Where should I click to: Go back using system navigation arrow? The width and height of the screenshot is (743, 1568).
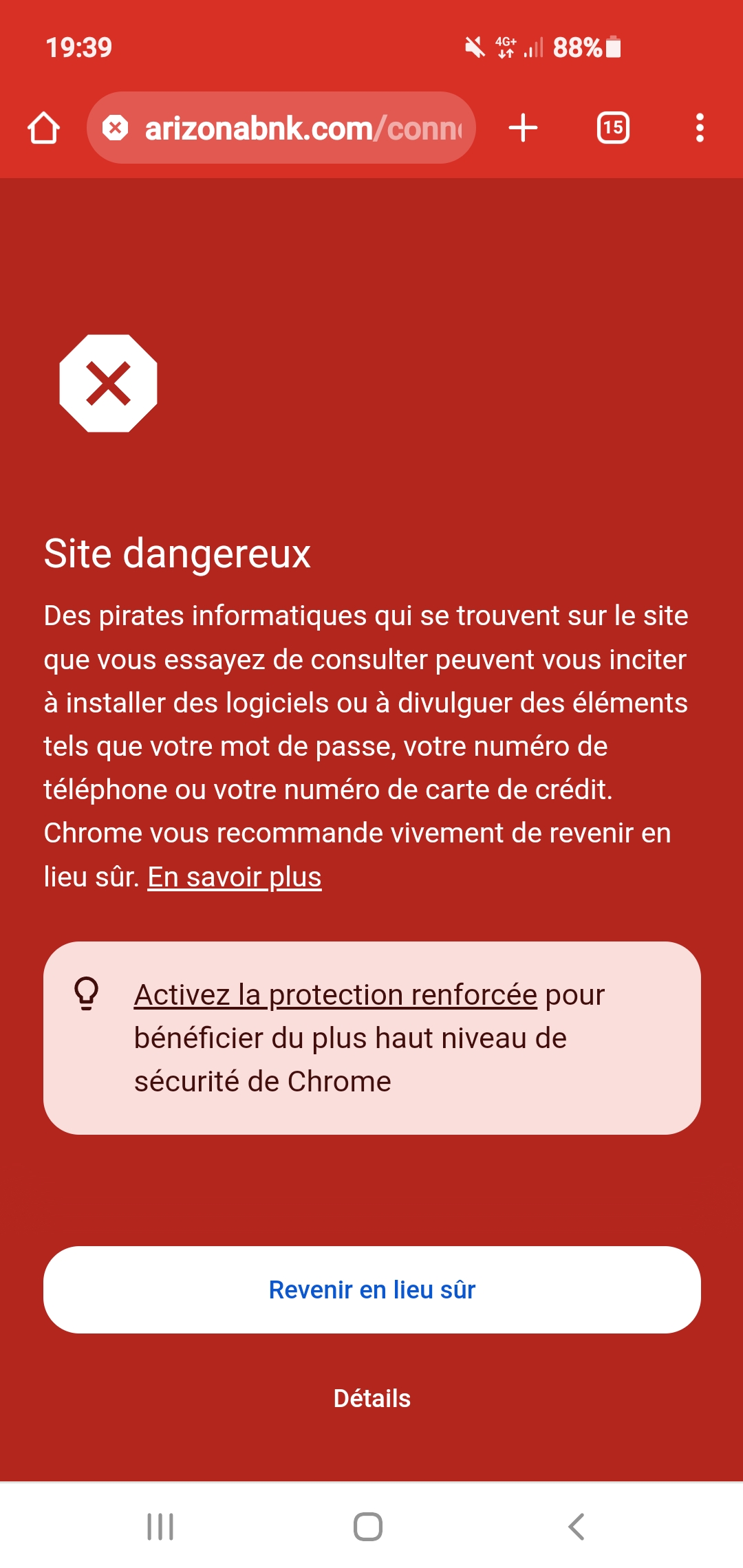577,1527
